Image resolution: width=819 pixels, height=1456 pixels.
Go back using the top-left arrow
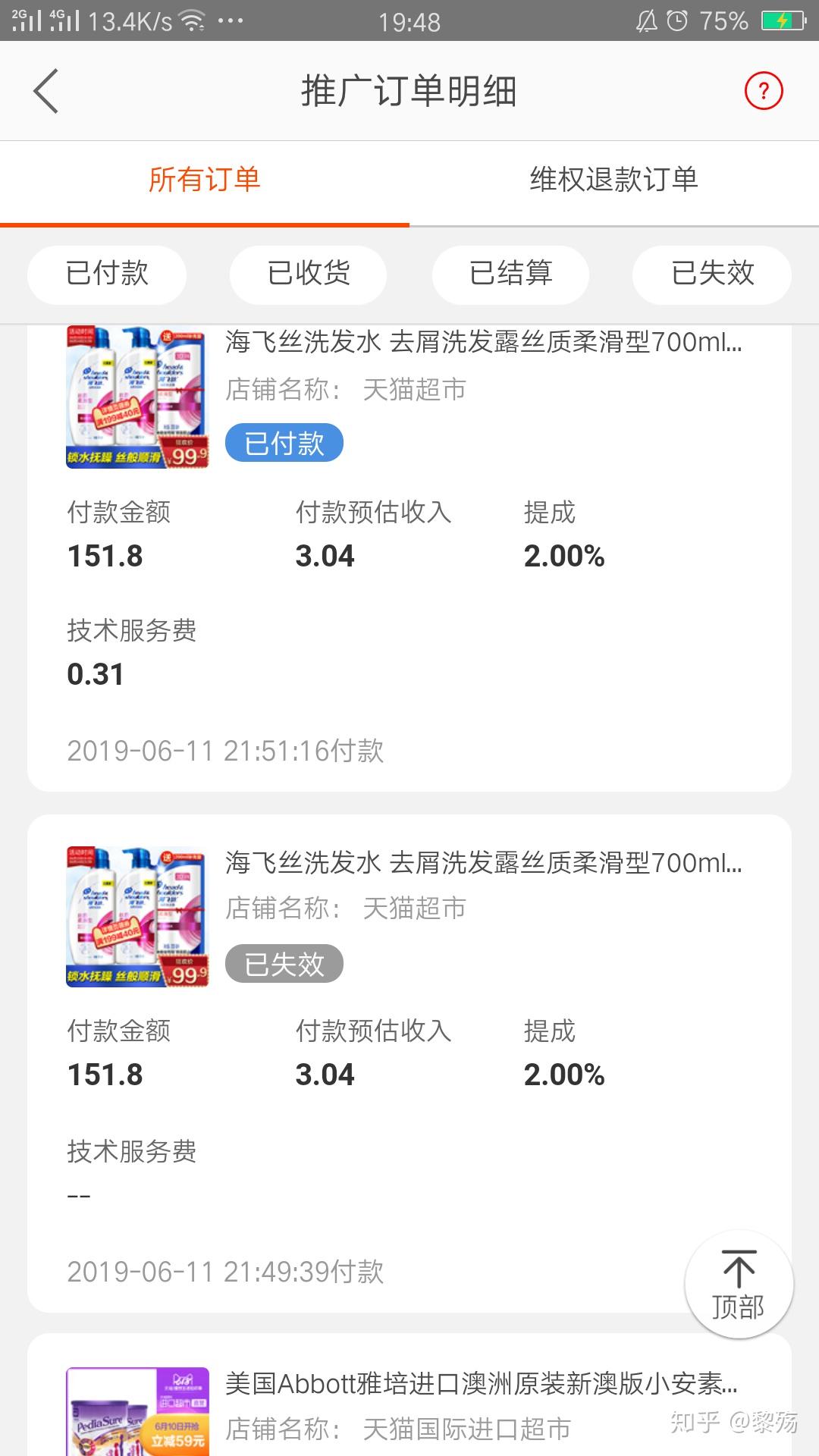[46, 91]
